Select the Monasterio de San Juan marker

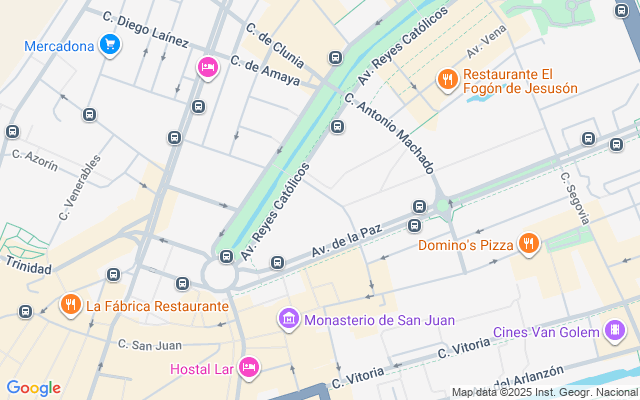click(289, 320)
